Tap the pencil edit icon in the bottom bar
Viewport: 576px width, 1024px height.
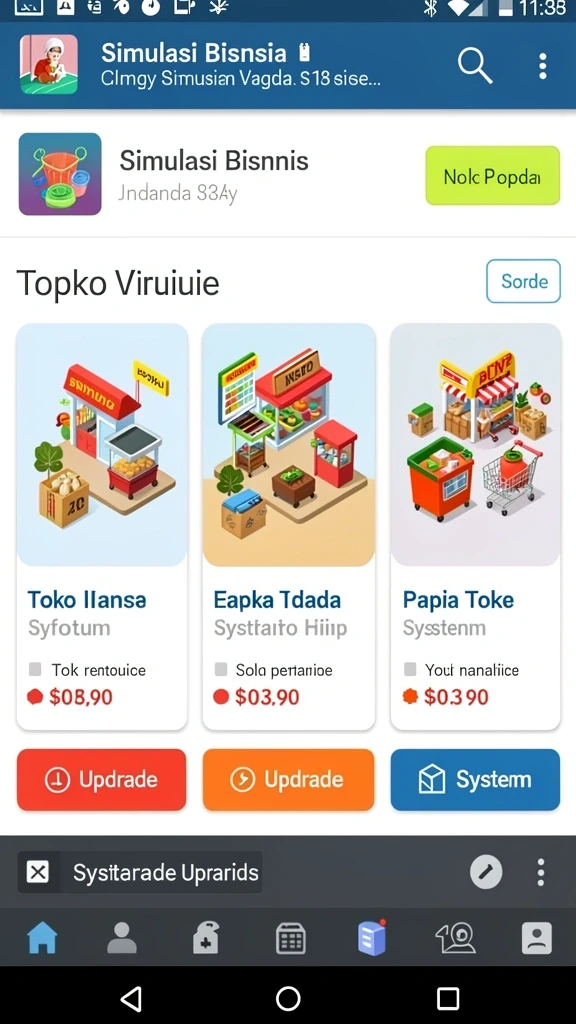click(x=487, y=872)
